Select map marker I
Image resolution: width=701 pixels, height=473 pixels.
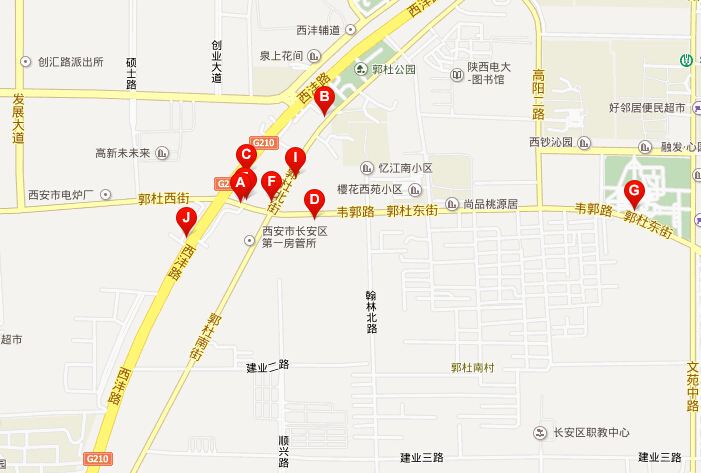coord(294,158)
